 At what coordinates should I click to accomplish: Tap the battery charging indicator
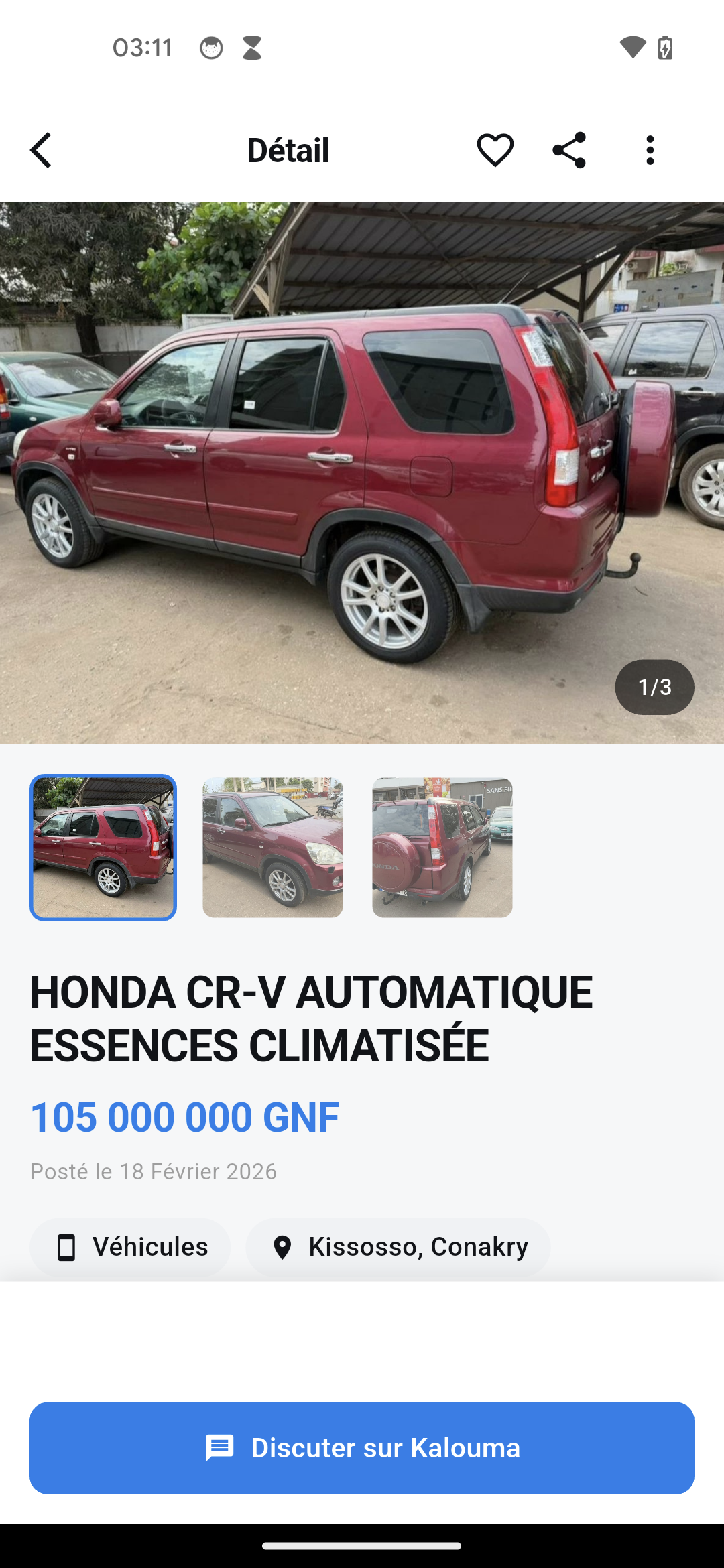665,47
